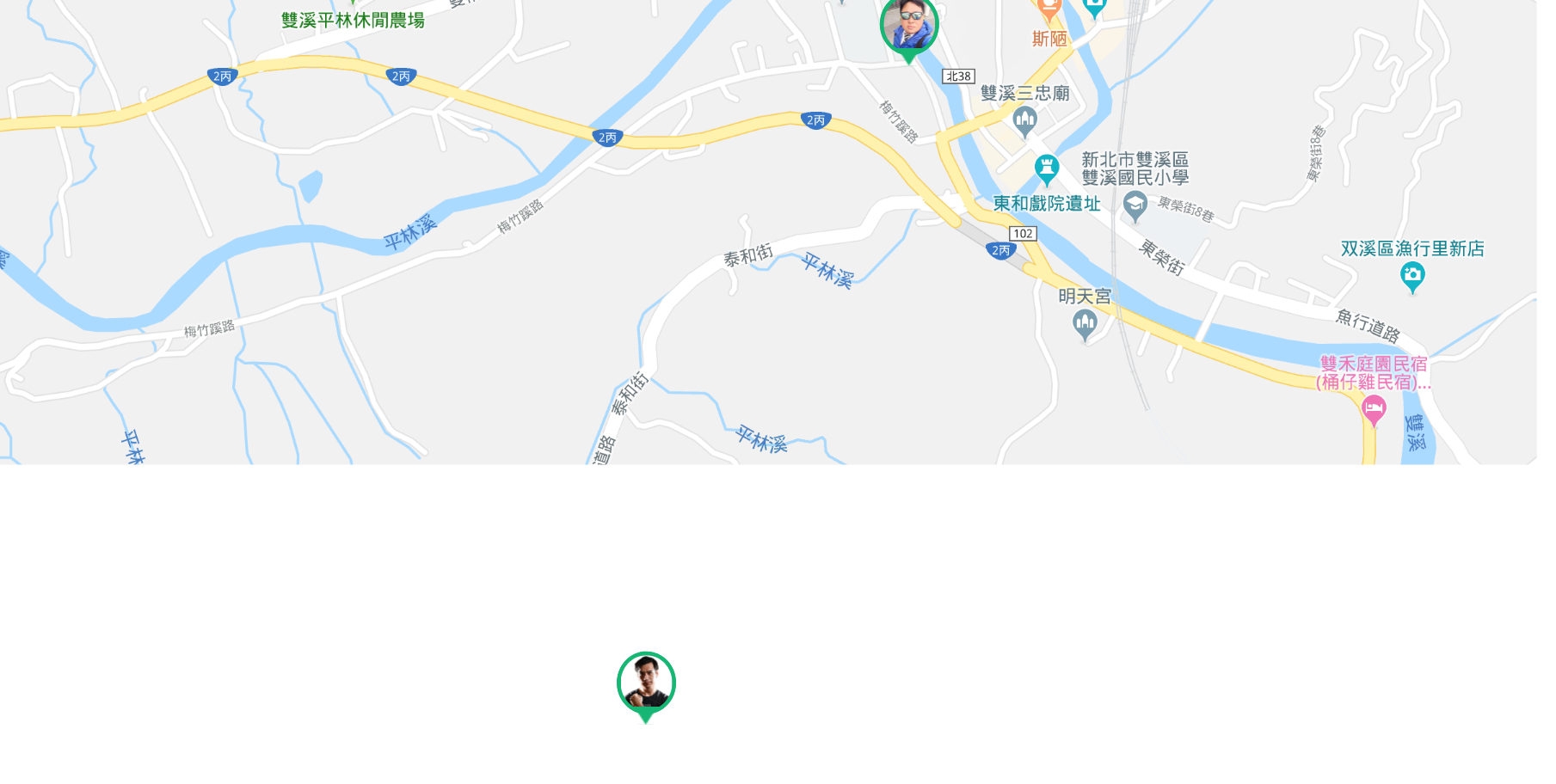The height and width of the screenshot is (784, 1556).
Task: Tap the sunglasses man's avatar pin
Action: pos(908,28)
